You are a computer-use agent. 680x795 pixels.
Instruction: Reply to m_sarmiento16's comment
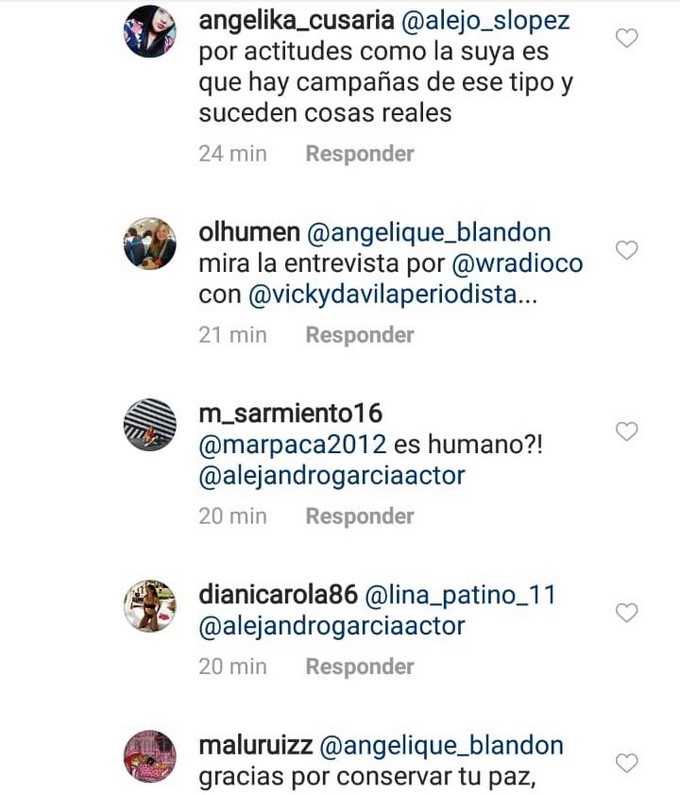359,516
